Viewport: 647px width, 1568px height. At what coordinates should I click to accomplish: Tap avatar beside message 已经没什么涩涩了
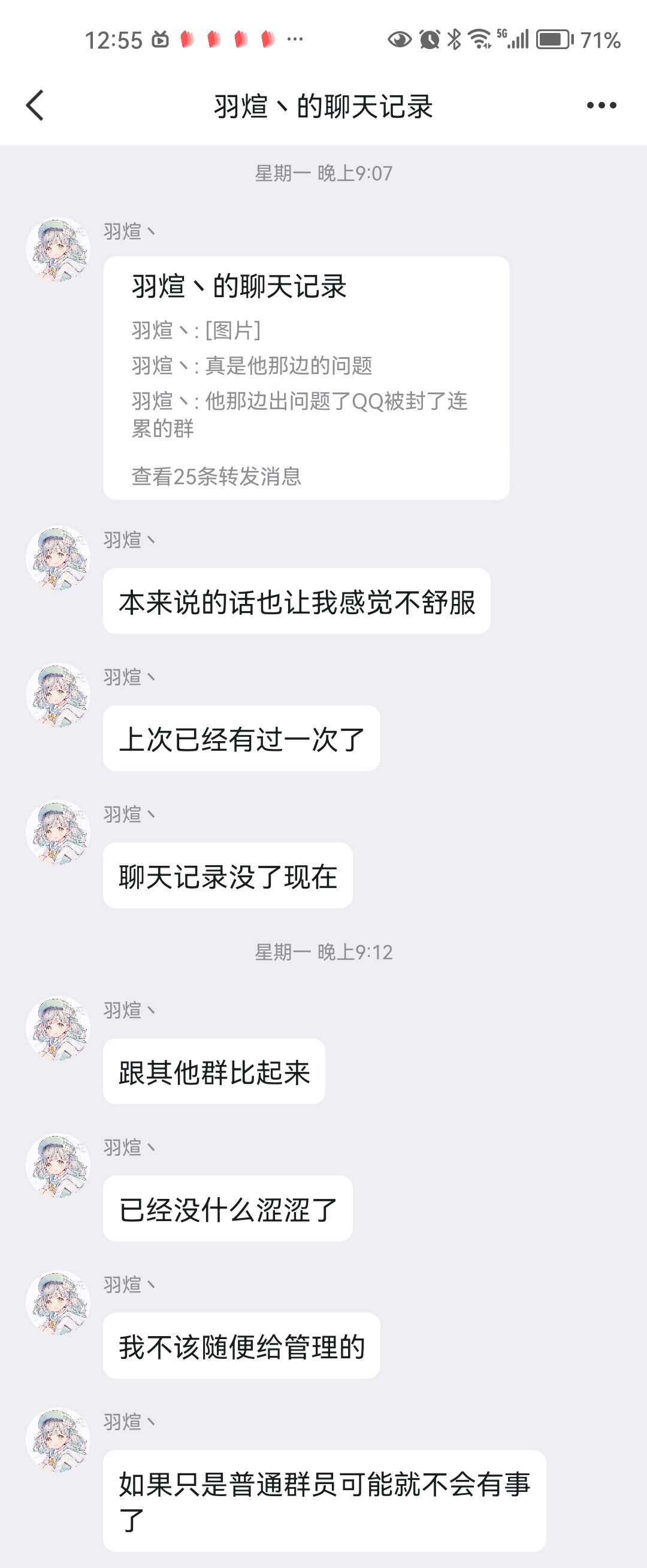click(58, 1165)
